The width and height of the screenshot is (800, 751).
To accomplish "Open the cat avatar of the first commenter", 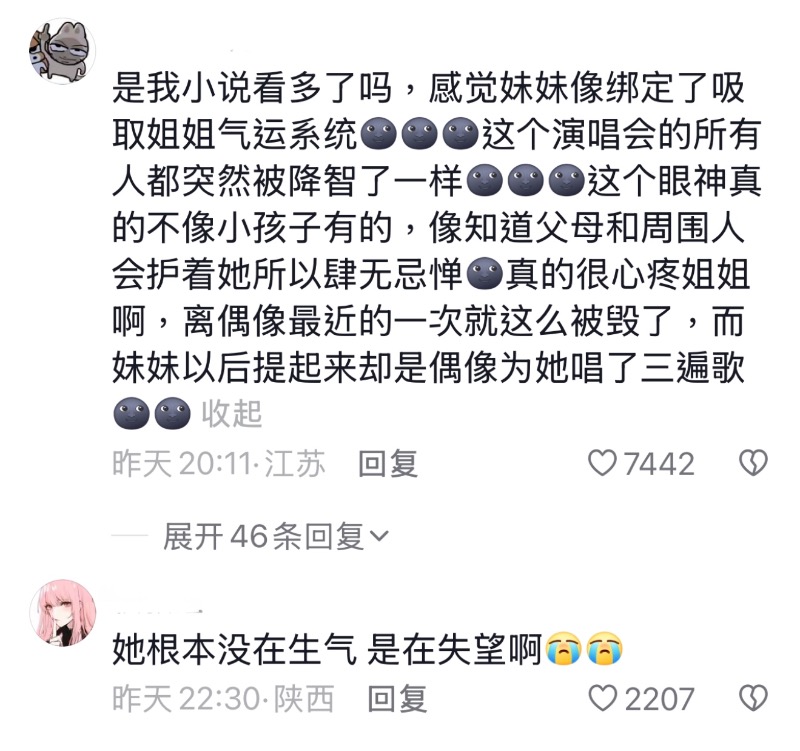I will pos(62,50).
